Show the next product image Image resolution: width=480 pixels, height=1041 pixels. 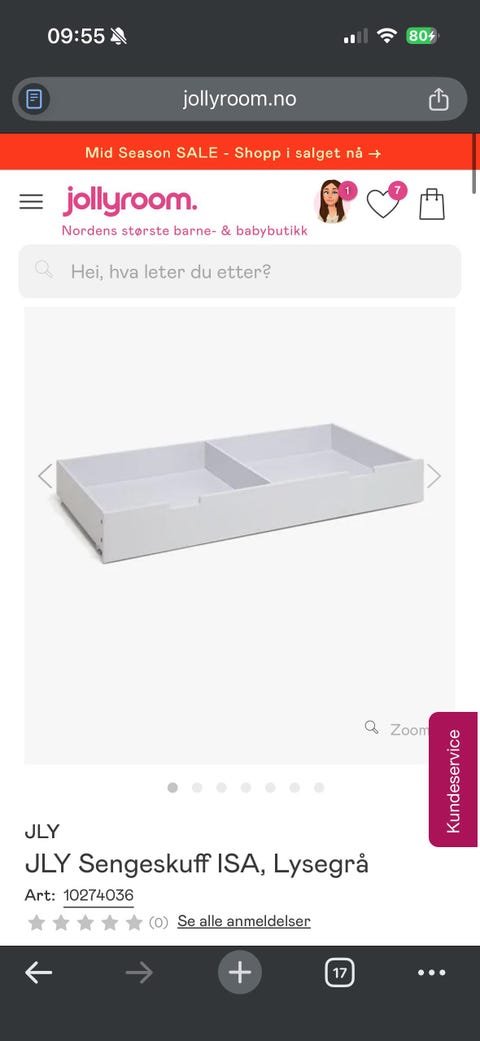pos(434,475)
